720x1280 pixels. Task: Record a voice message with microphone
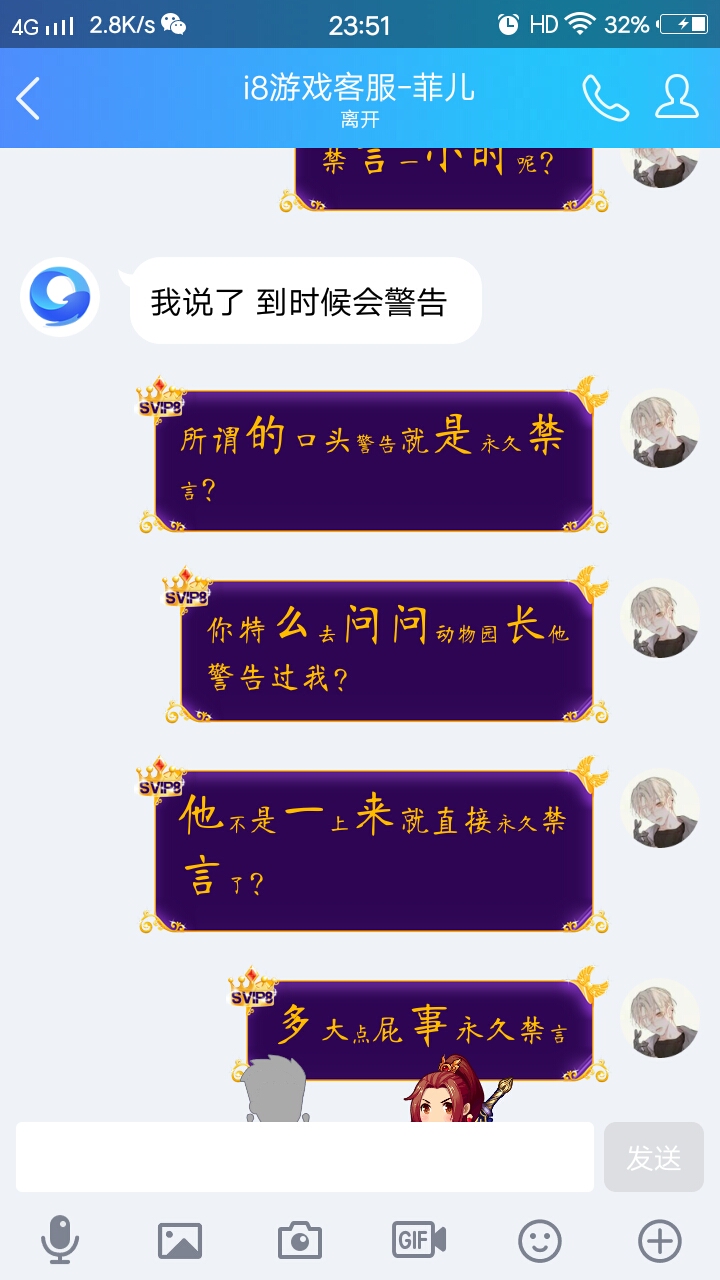tap(60, 1240)
